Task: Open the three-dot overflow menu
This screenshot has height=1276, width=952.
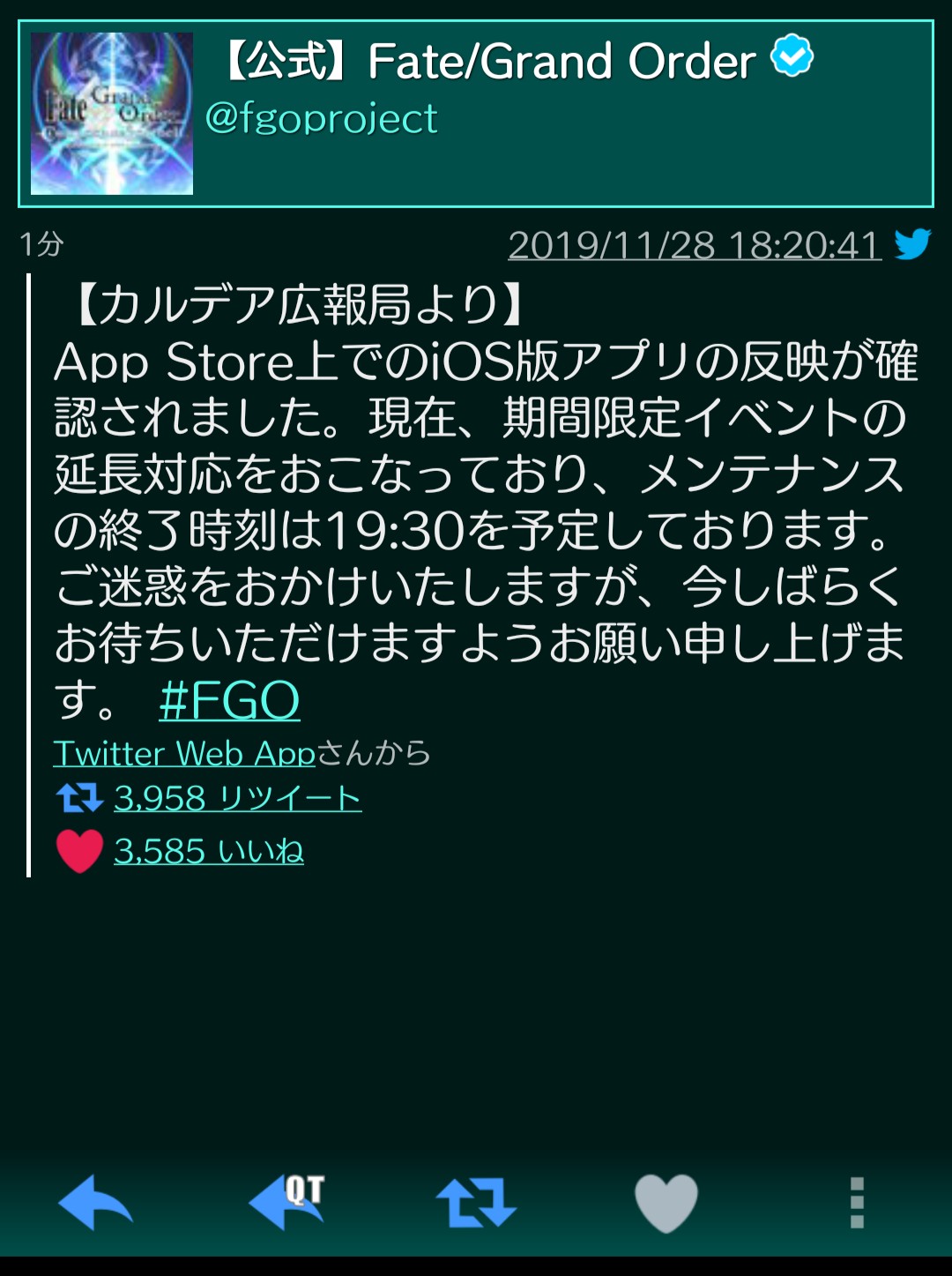Action: coord(857,1203)
